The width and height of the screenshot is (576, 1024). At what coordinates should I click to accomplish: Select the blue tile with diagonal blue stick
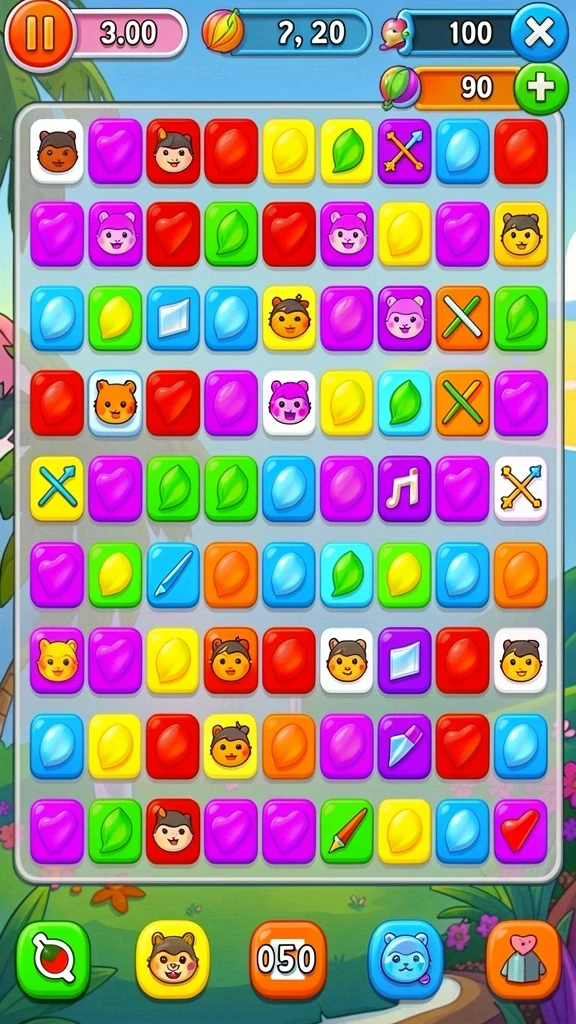173,575
